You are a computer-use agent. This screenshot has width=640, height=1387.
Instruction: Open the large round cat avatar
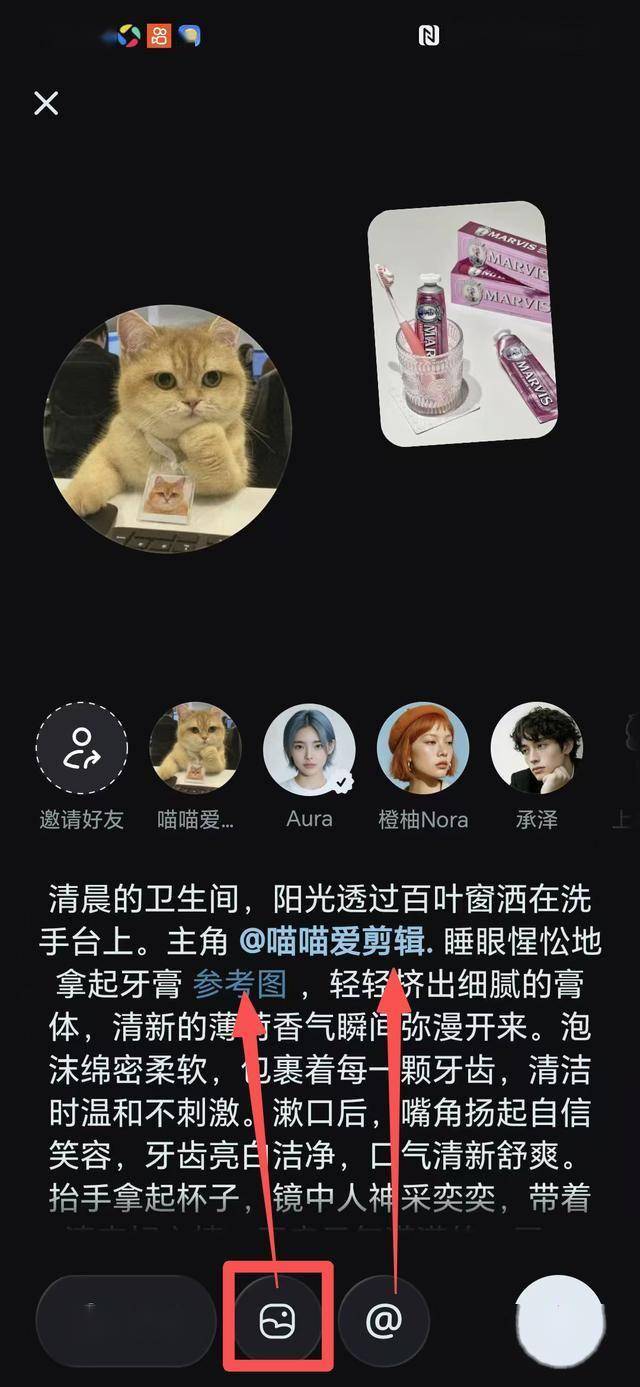(x=168, y=430)
